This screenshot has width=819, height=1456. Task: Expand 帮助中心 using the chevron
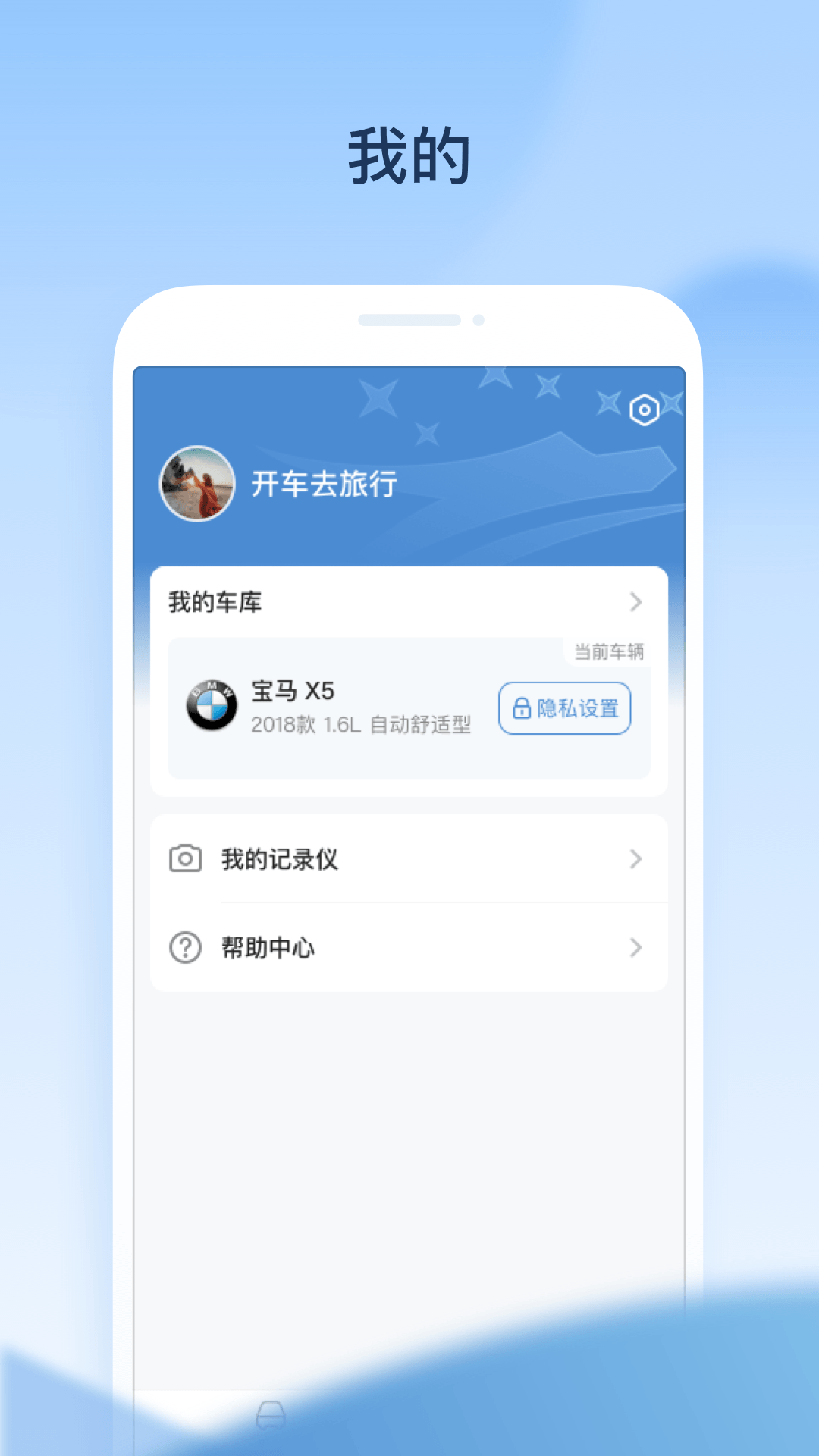pyautogui.click(x=636, y=947)
